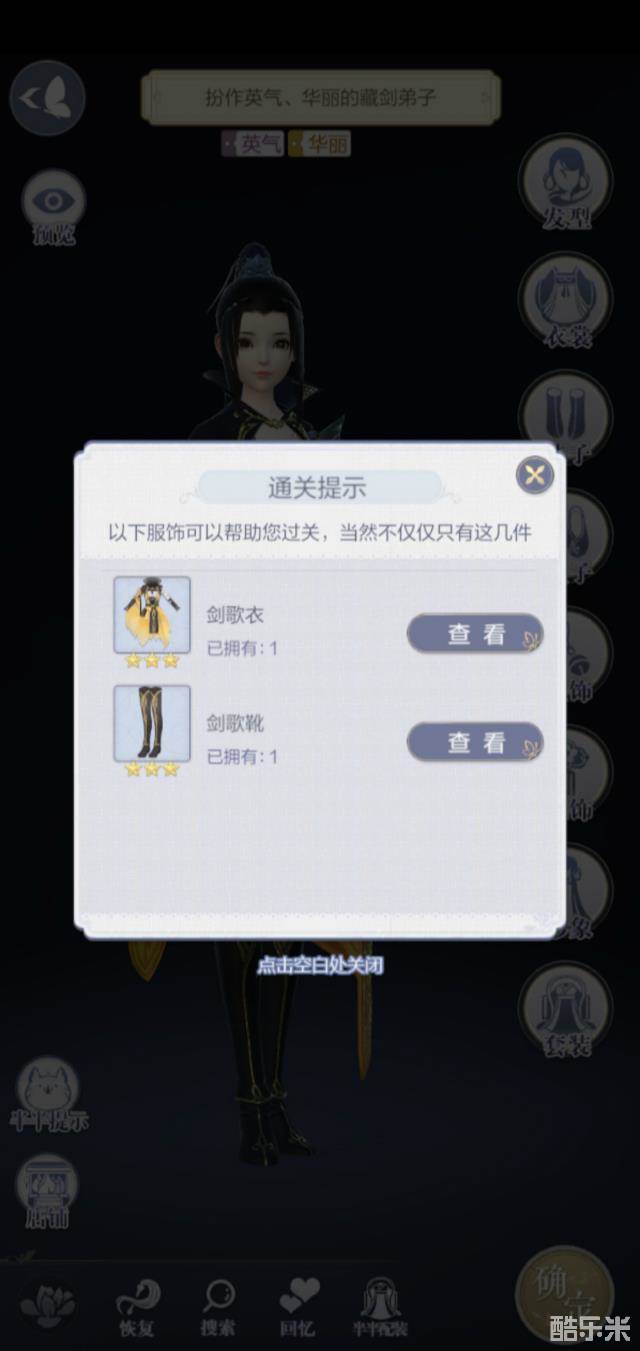Image resolution: width=640 pixels, height=1351 pixels.
Task: Confirm the outfit with 确定
Action: 563,1292
